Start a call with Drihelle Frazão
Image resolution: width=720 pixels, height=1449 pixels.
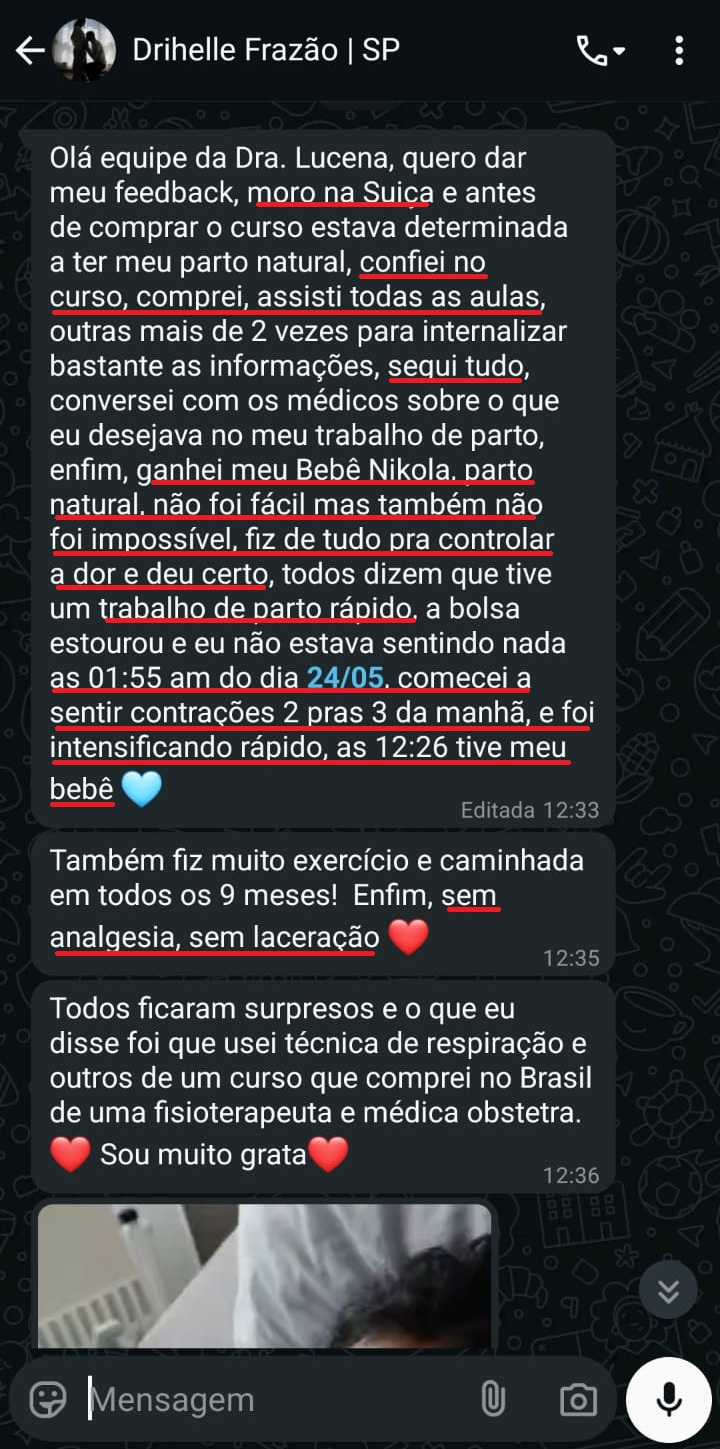[x=600, y=51]
